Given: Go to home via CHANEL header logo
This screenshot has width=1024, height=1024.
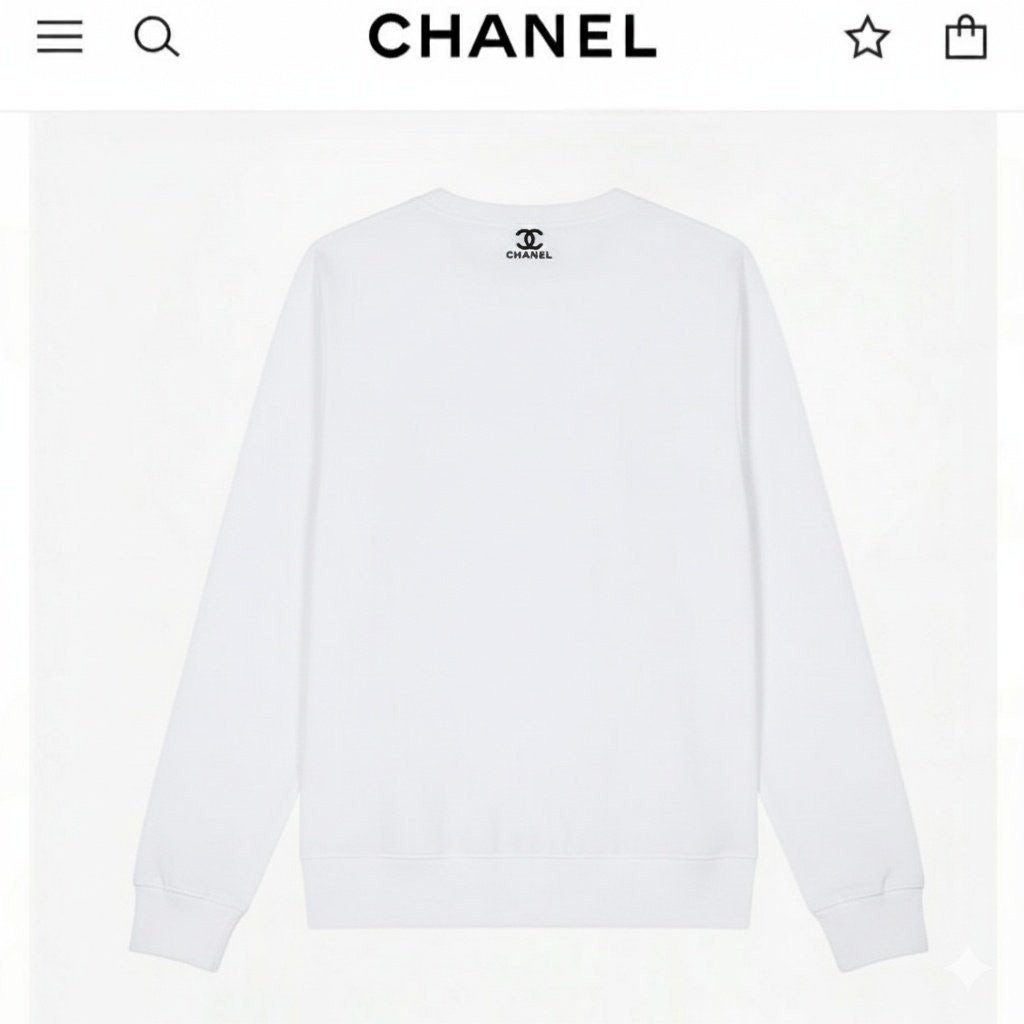Looking at the screenshot, I should [x=512, y=37].
